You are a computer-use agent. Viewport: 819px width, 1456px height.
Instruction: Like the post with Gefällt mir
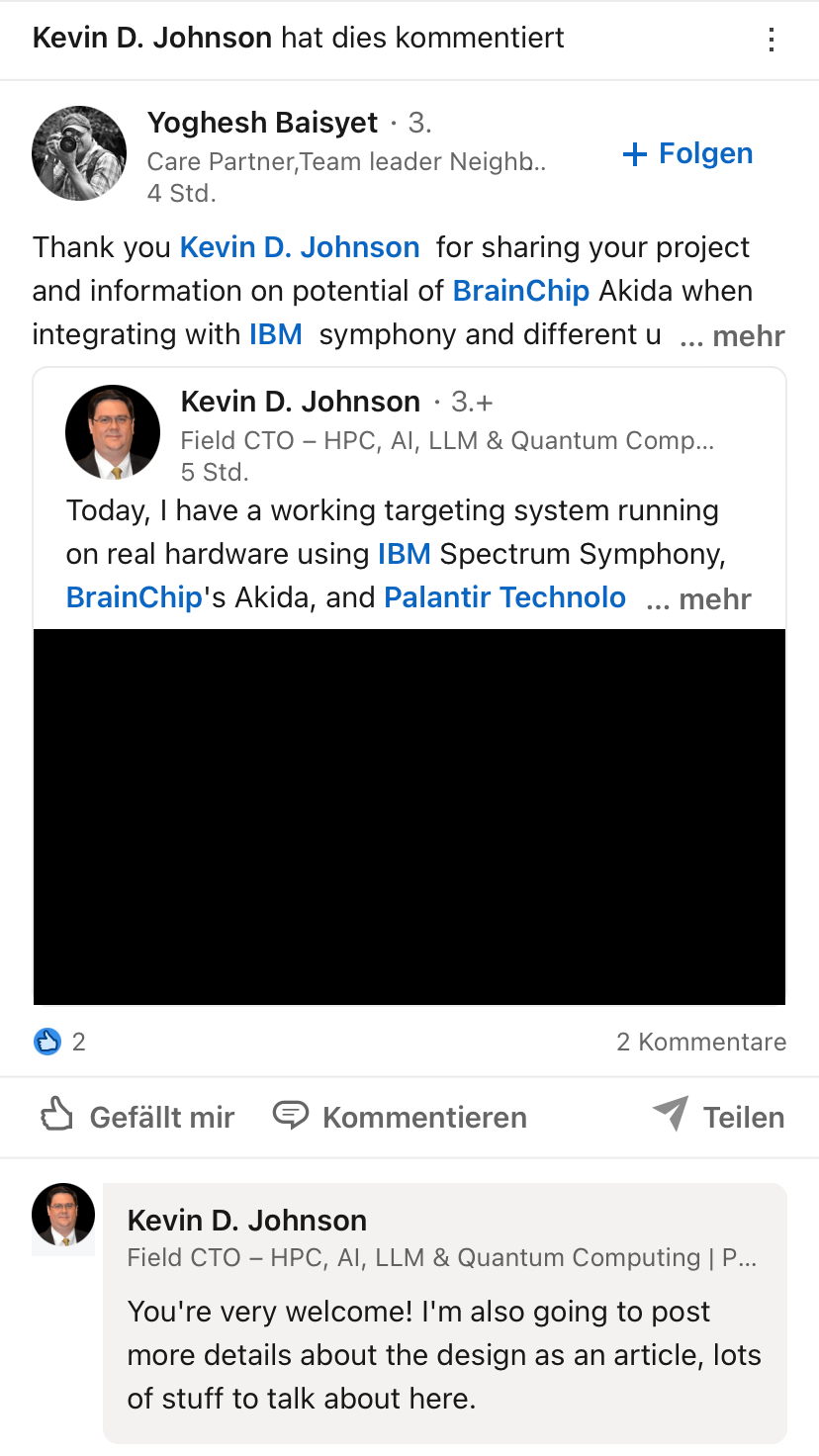pyautogui.click(x=137, y=1117)
